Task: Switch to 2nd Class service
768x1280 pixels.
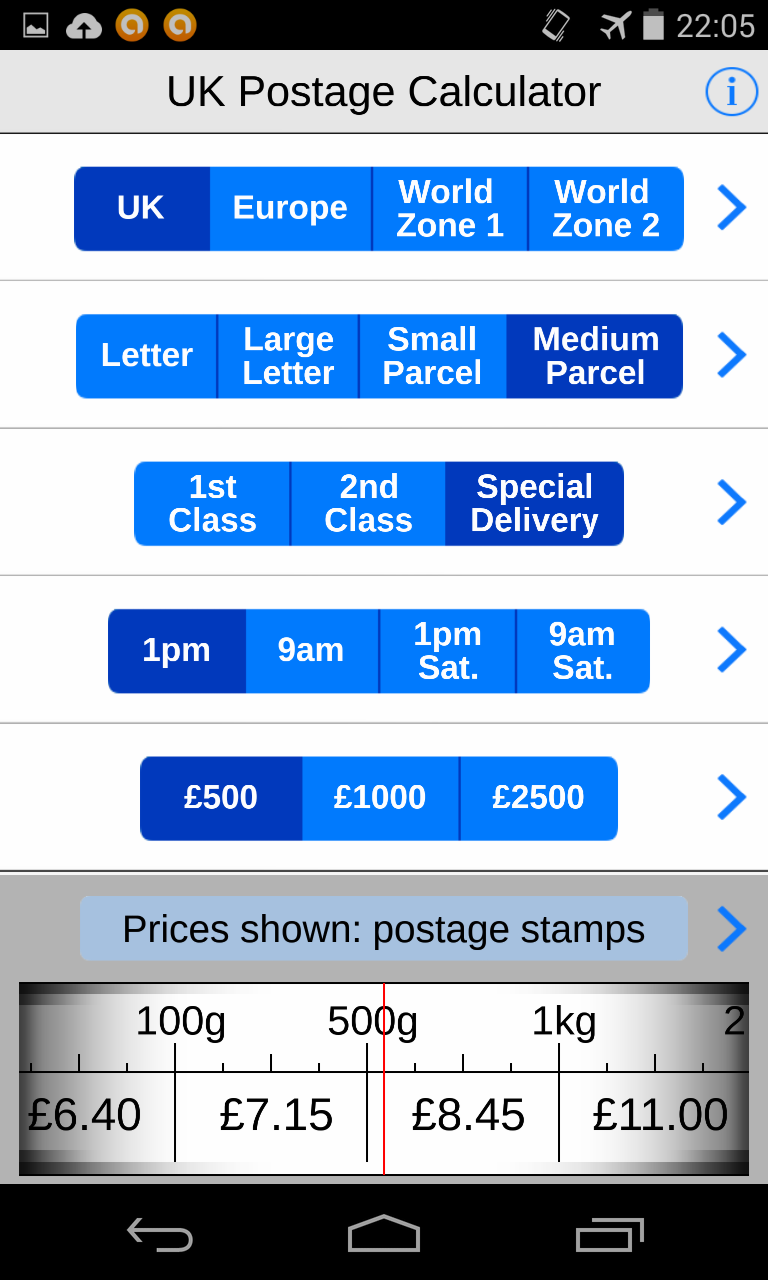Action: [x=368, y=503]
